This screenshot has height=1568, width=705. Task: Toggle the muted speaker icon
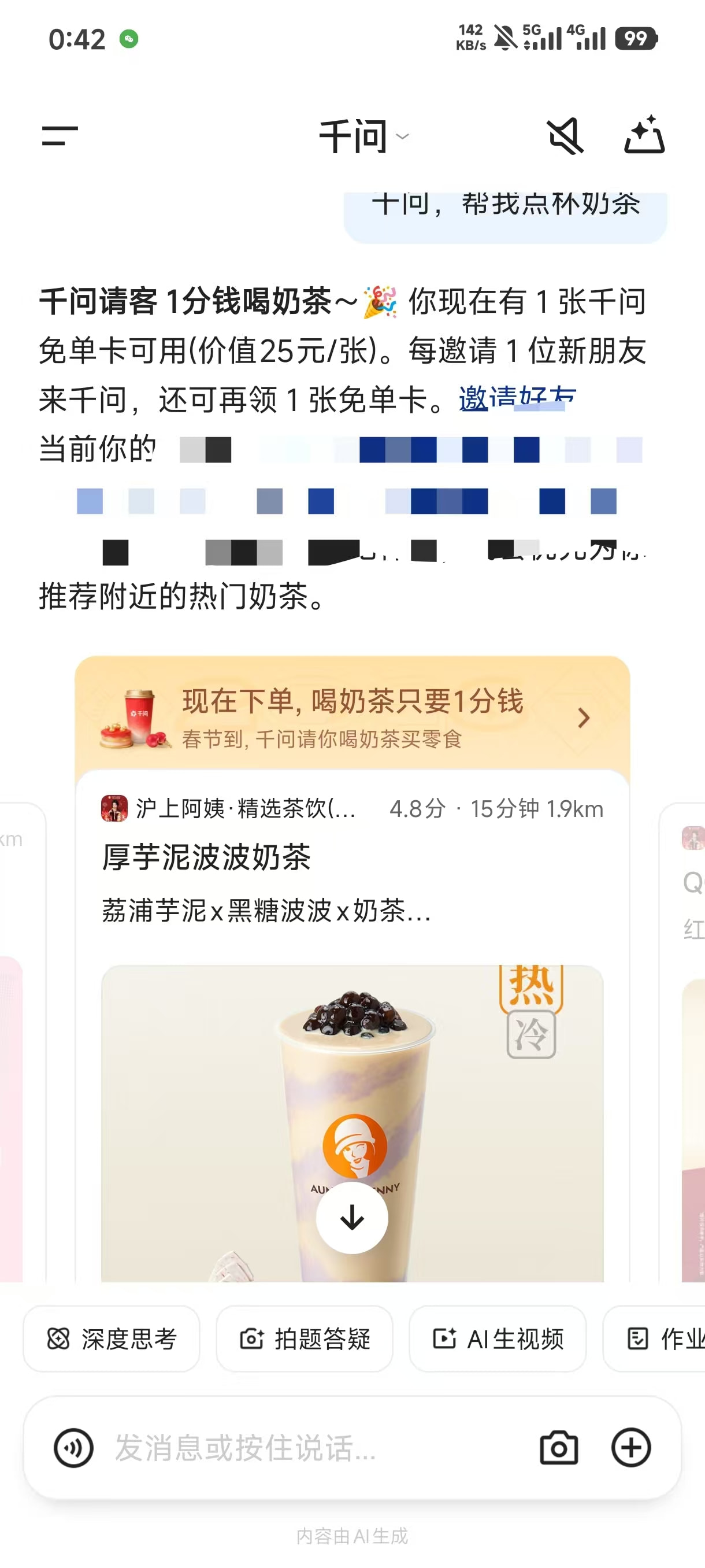(565, 136)
